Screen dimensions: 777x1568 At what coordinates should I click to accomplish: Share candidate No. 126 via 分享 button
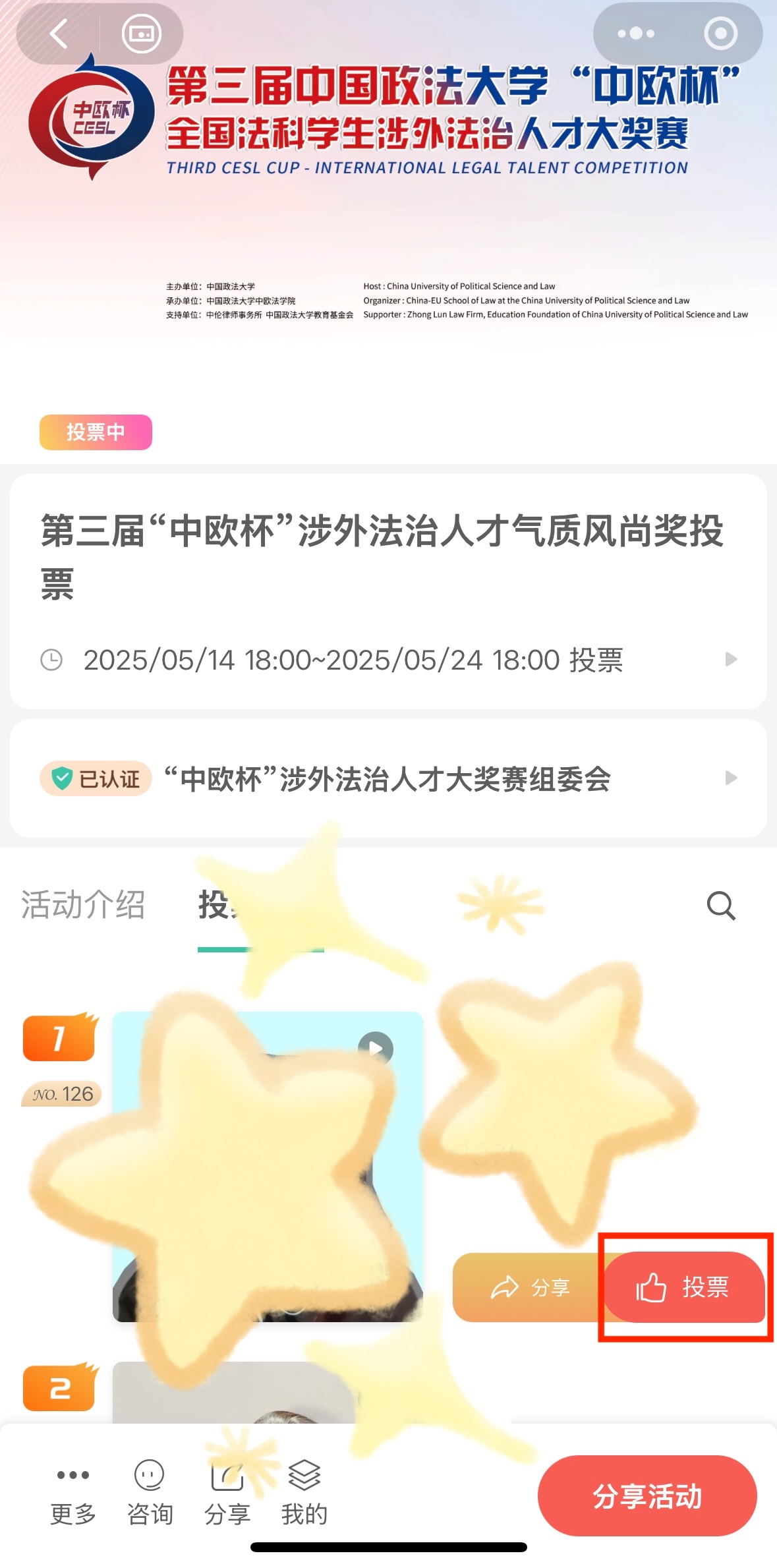[x=531, y=1287]
